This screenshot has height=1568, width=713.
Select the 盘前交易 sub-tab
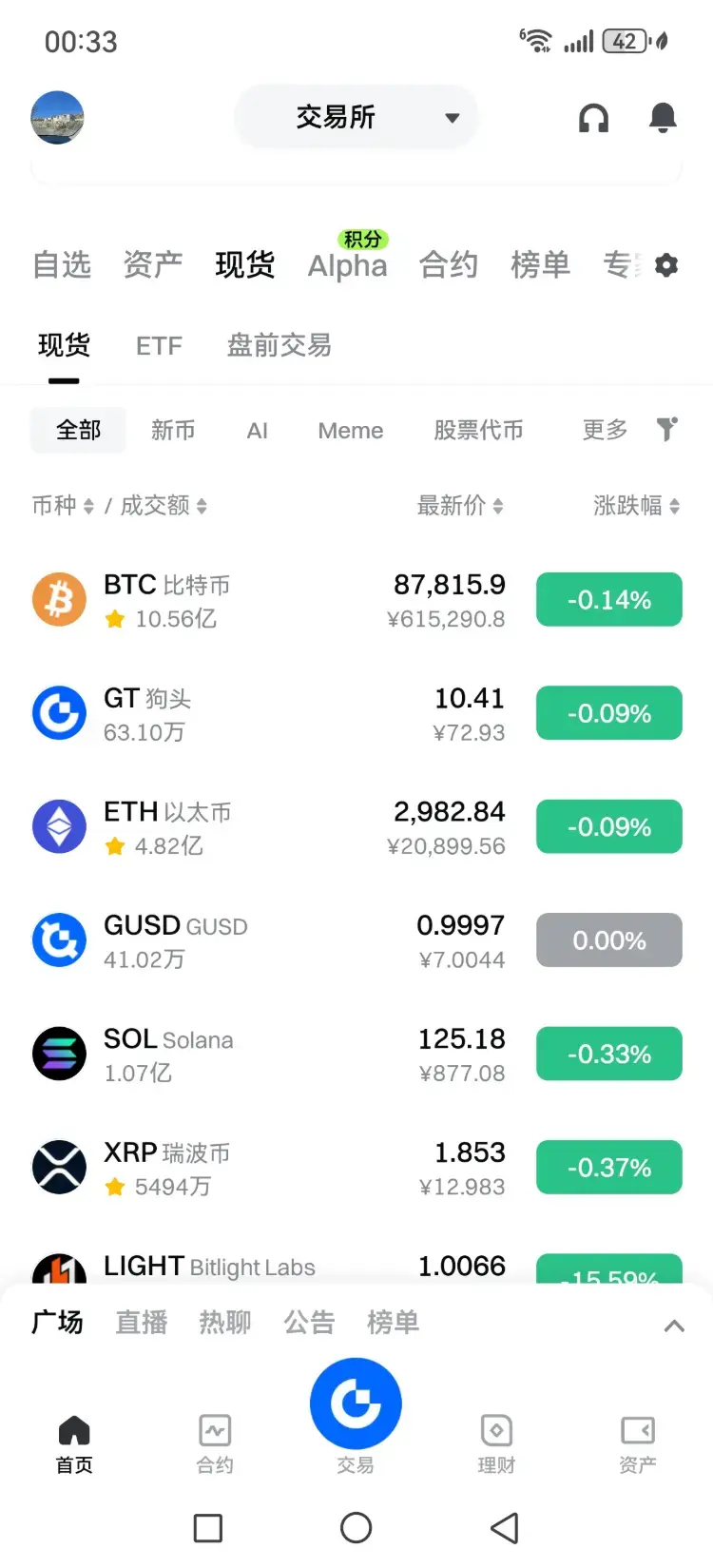279,345
